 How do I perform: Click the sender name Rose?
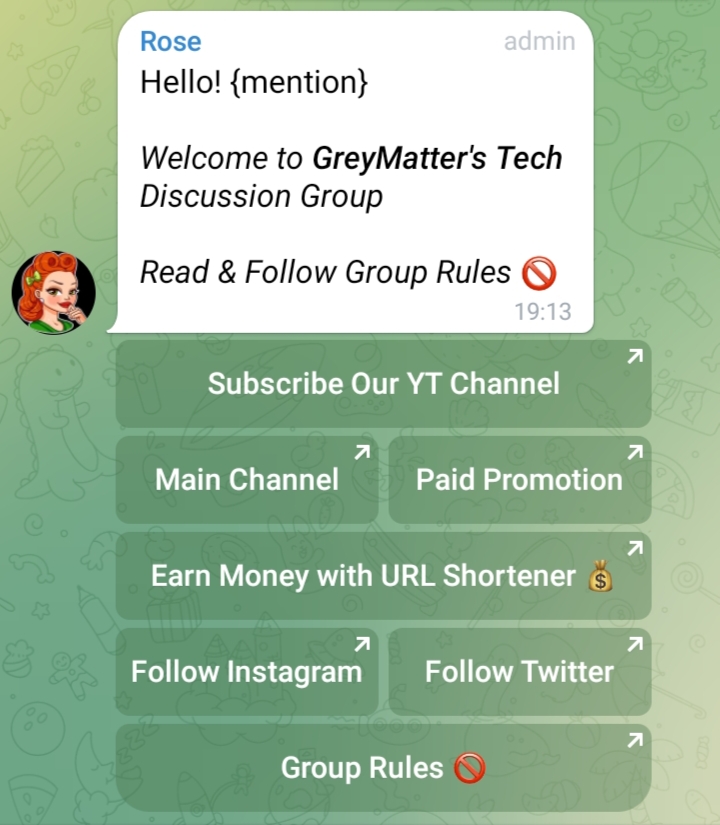pos(170,41)
